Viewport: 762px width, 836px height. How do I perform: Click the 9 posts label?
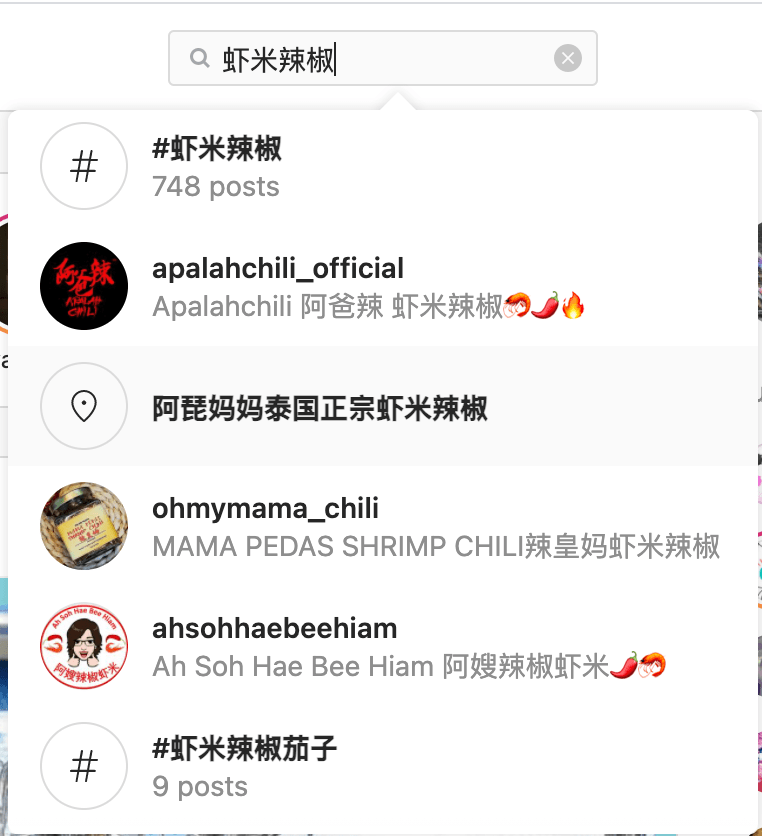pos(200,787)
